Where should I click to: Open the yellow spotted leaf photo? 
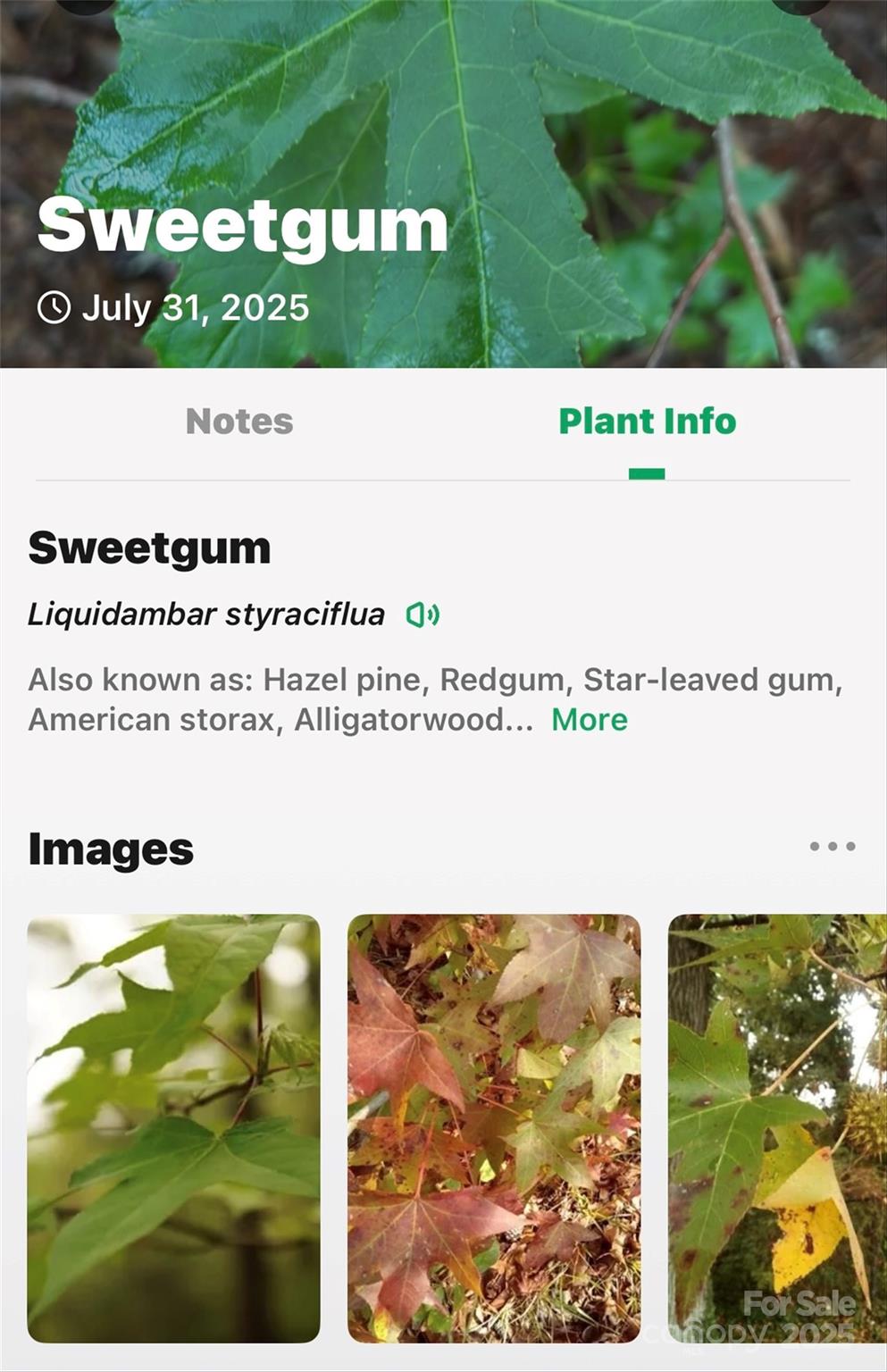click(x=777, y=1127)
